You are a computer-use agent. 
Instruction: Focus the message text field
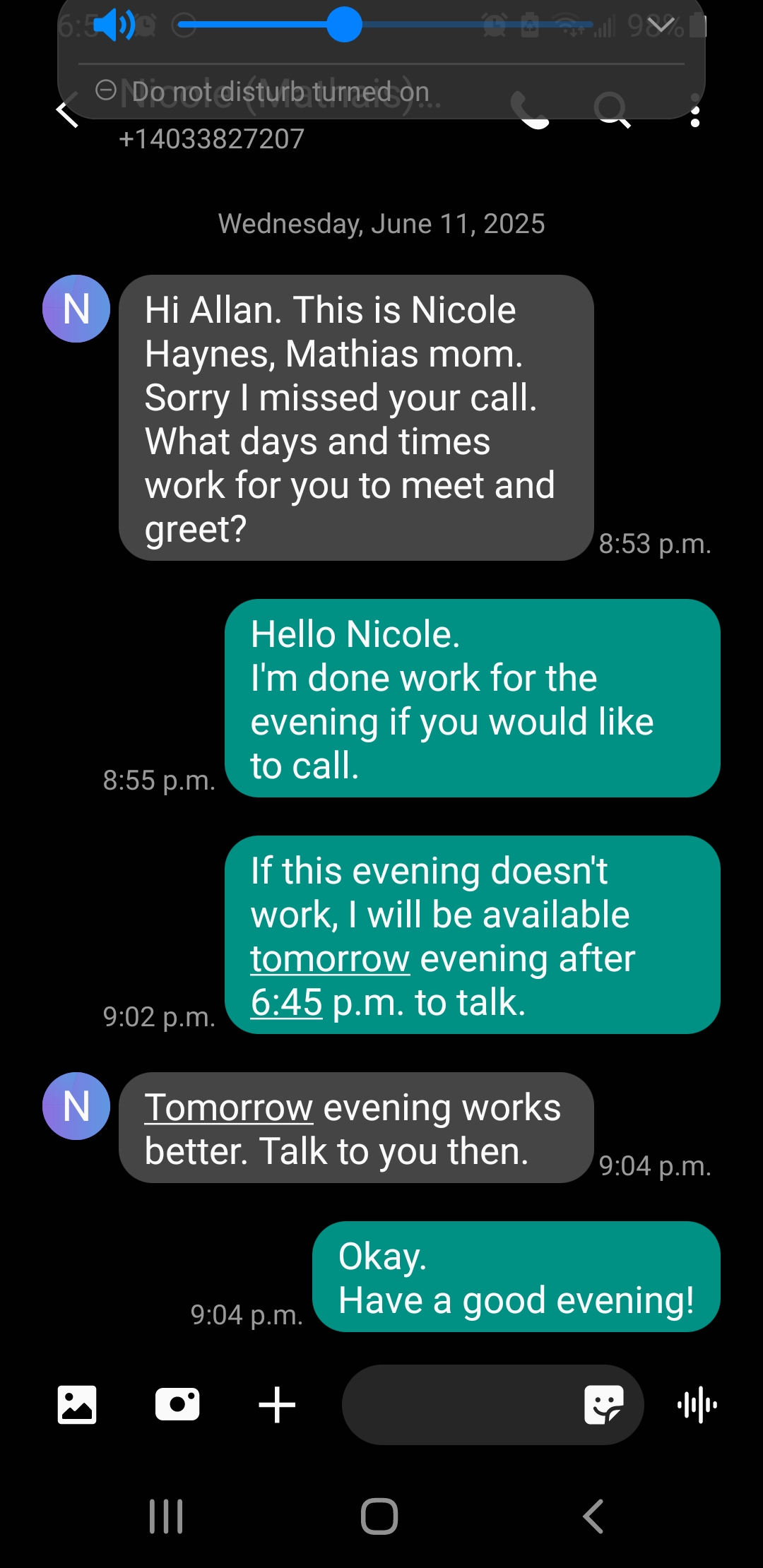[x=459, y=1404]
